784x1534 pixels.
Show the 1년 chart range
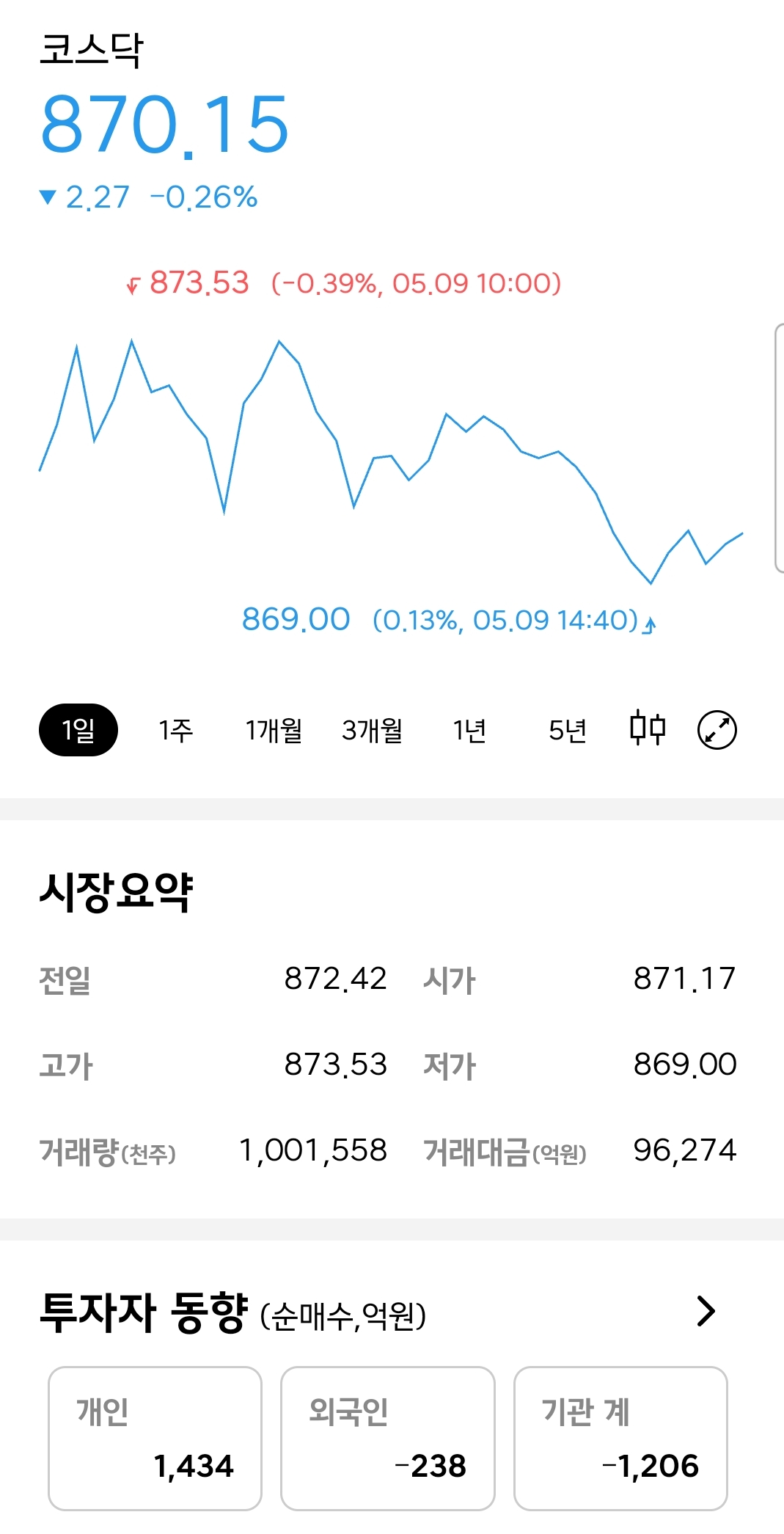(469, 730)
